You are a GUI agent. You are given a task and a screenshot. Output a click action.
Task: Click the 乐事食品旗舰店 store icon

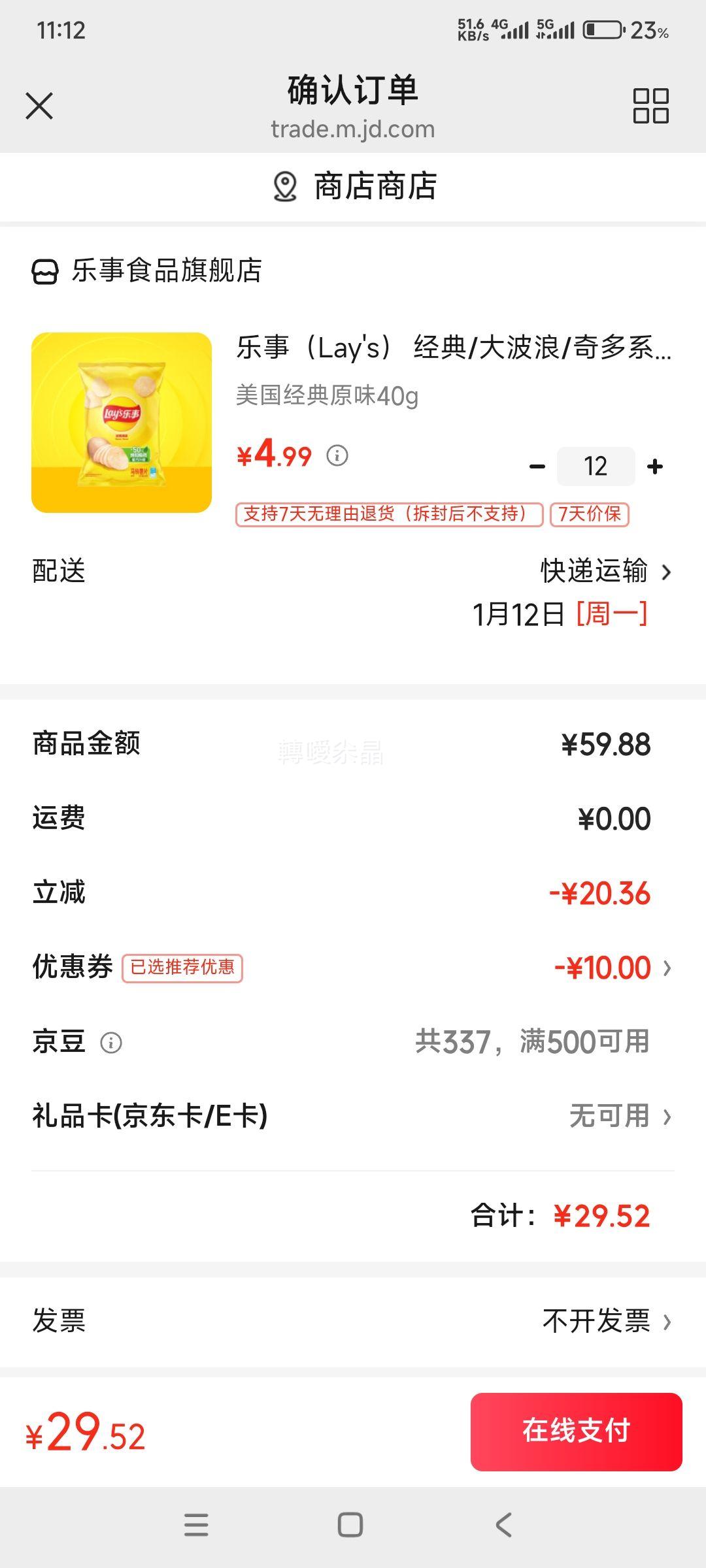coord(43,272)
